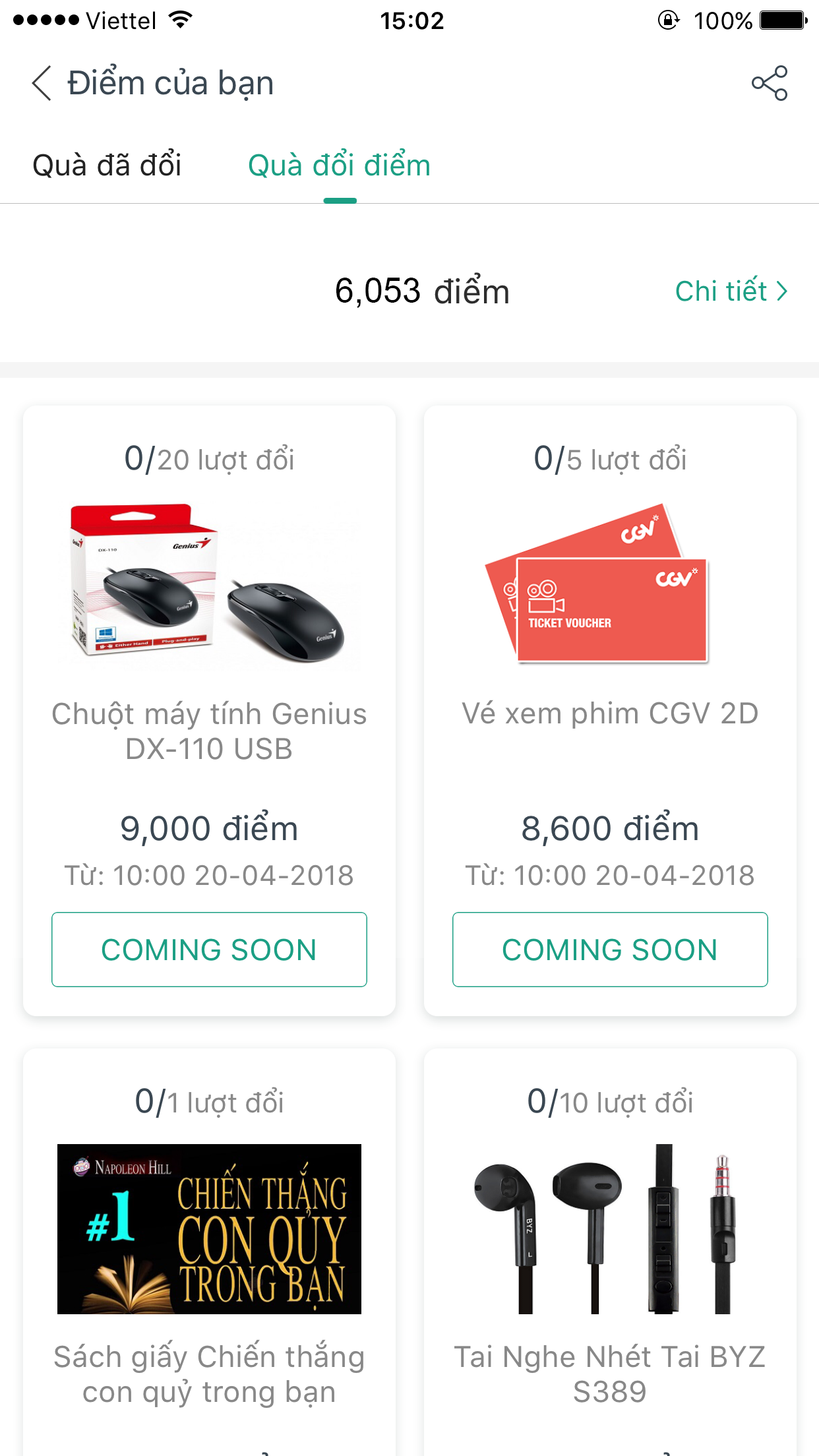Open Chi tiết points details
This screenshot has width=819, height=1456.
coord(731,291)
